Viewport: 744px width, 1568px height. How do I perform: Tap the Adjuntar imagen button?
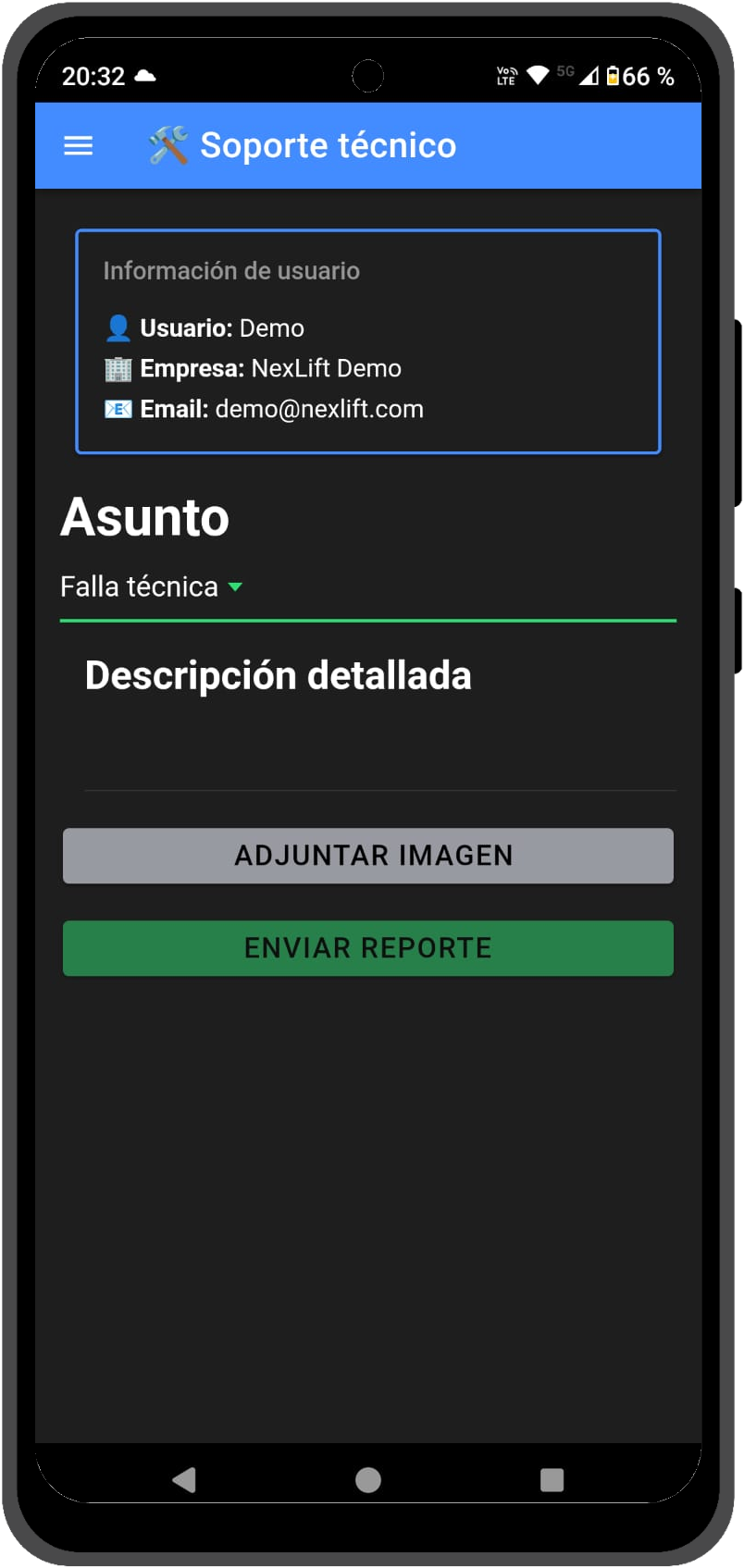coord(368,856)
